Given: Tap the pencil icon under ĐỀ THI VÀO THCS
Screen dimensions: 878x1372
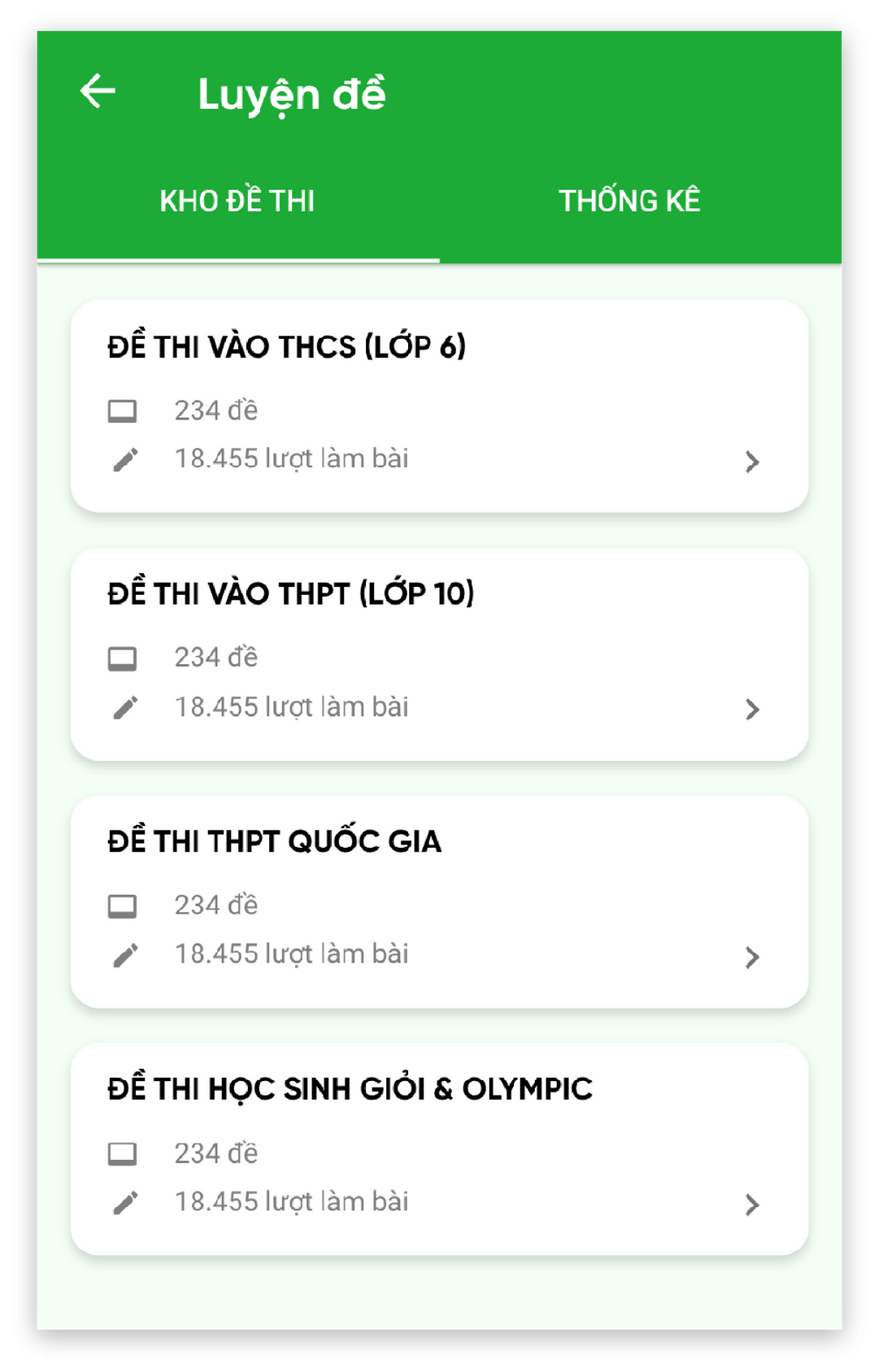Looking at the screenshot, I should tap(124, 459).
